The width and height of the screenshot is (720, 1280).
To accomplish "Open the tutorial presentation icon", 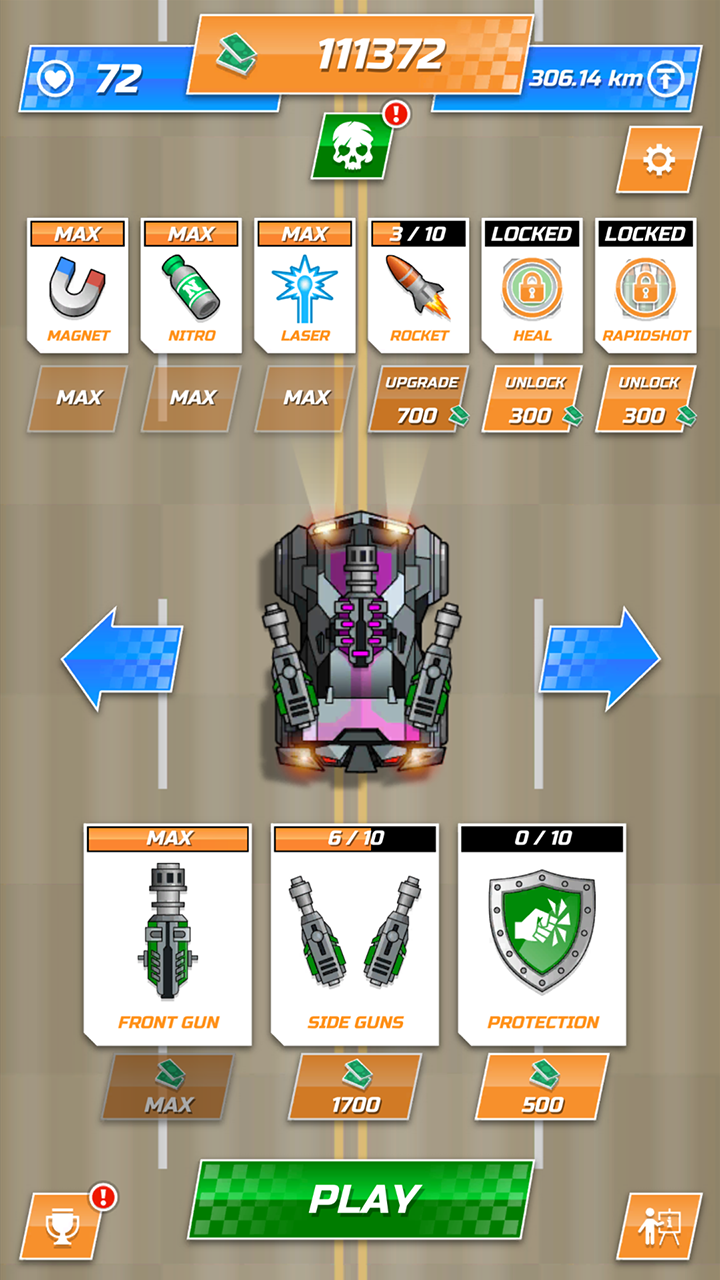I will (x=658, y=1226).
